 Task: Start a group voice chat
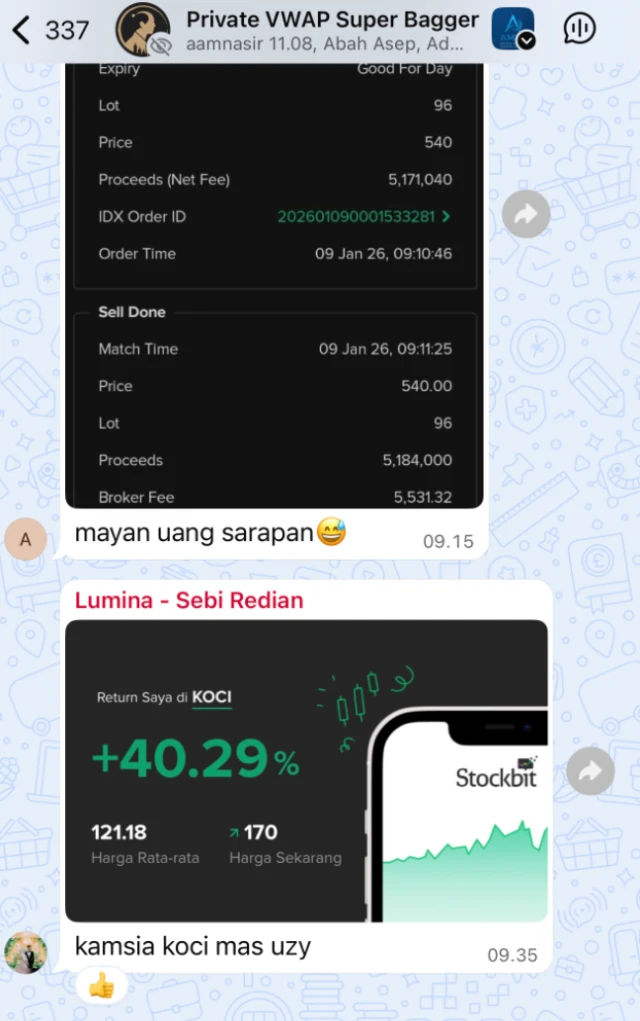click(580, 30)
